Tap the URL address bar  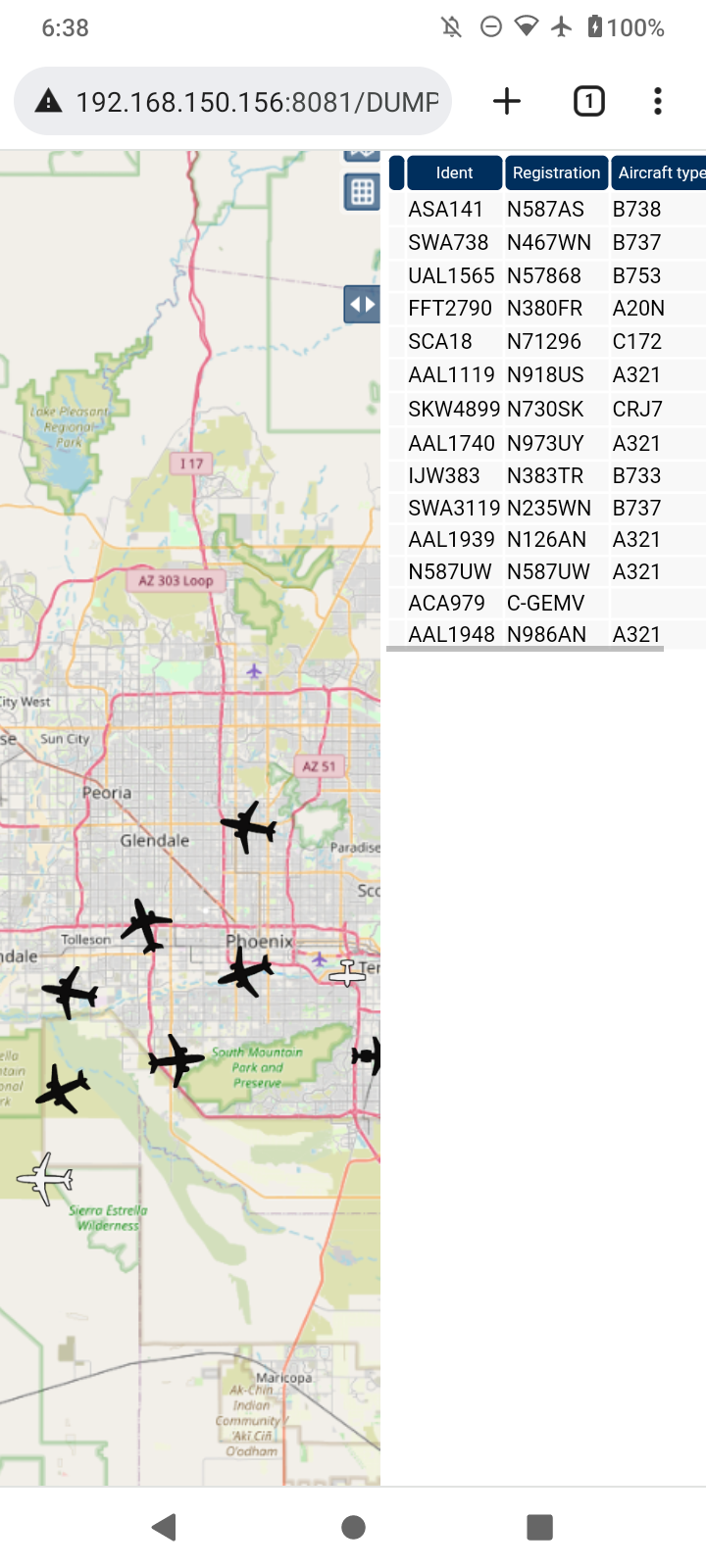click(233, 101)
